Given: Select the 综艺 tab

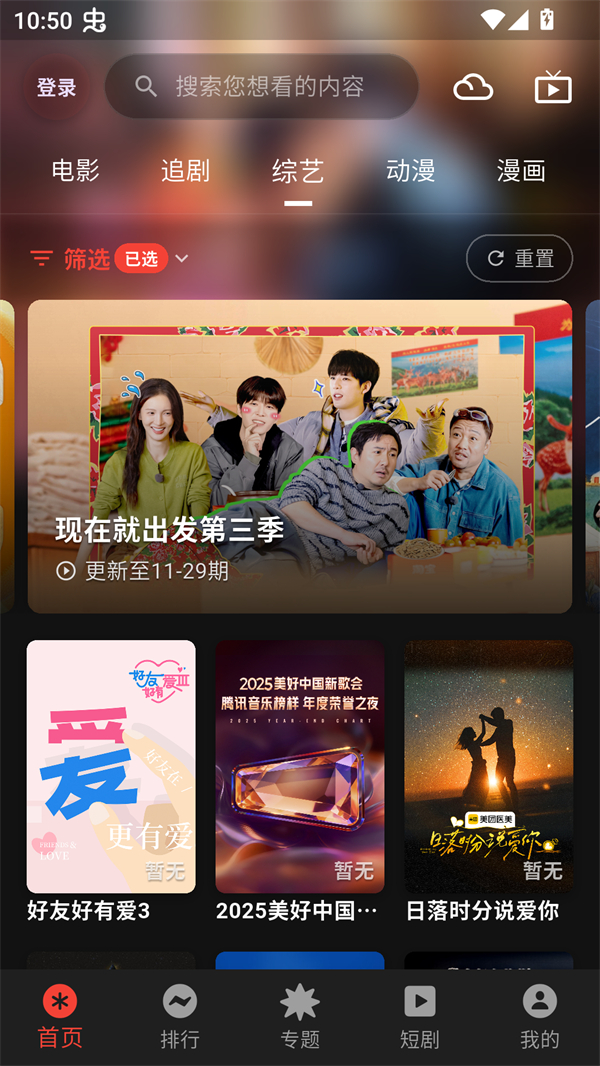Looking at the screenshot, I should point(298,171).
